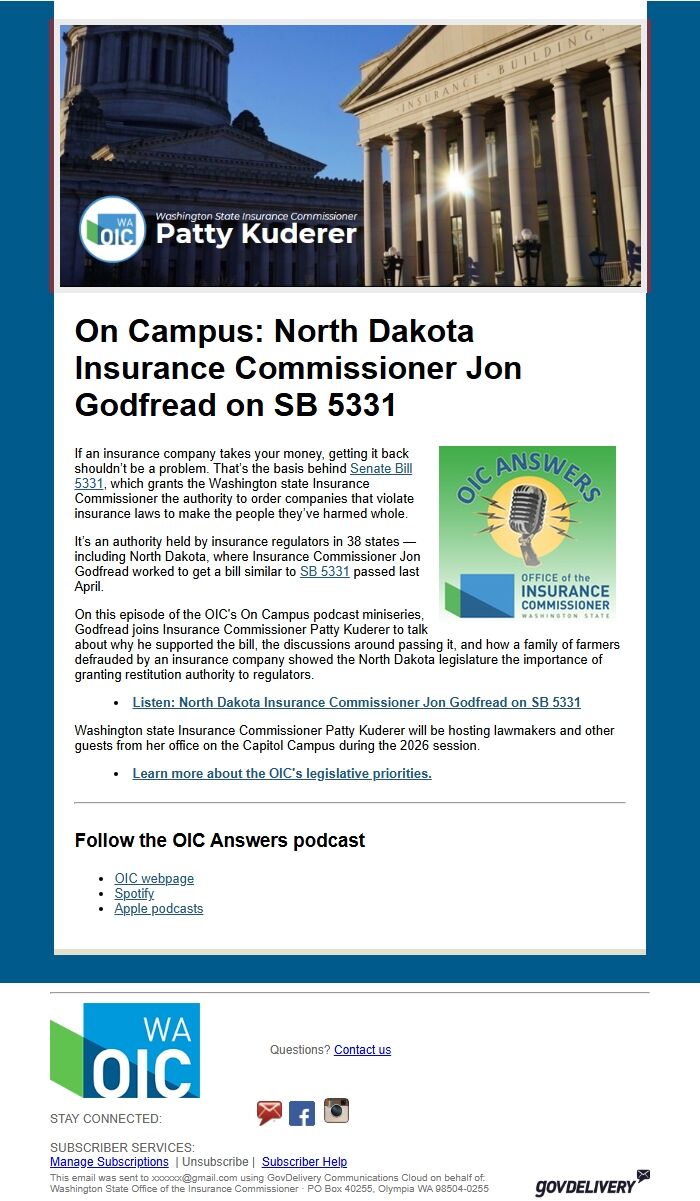Open the email envelope icon
Screen dimensions: 700x1201
coord(269,1113)
